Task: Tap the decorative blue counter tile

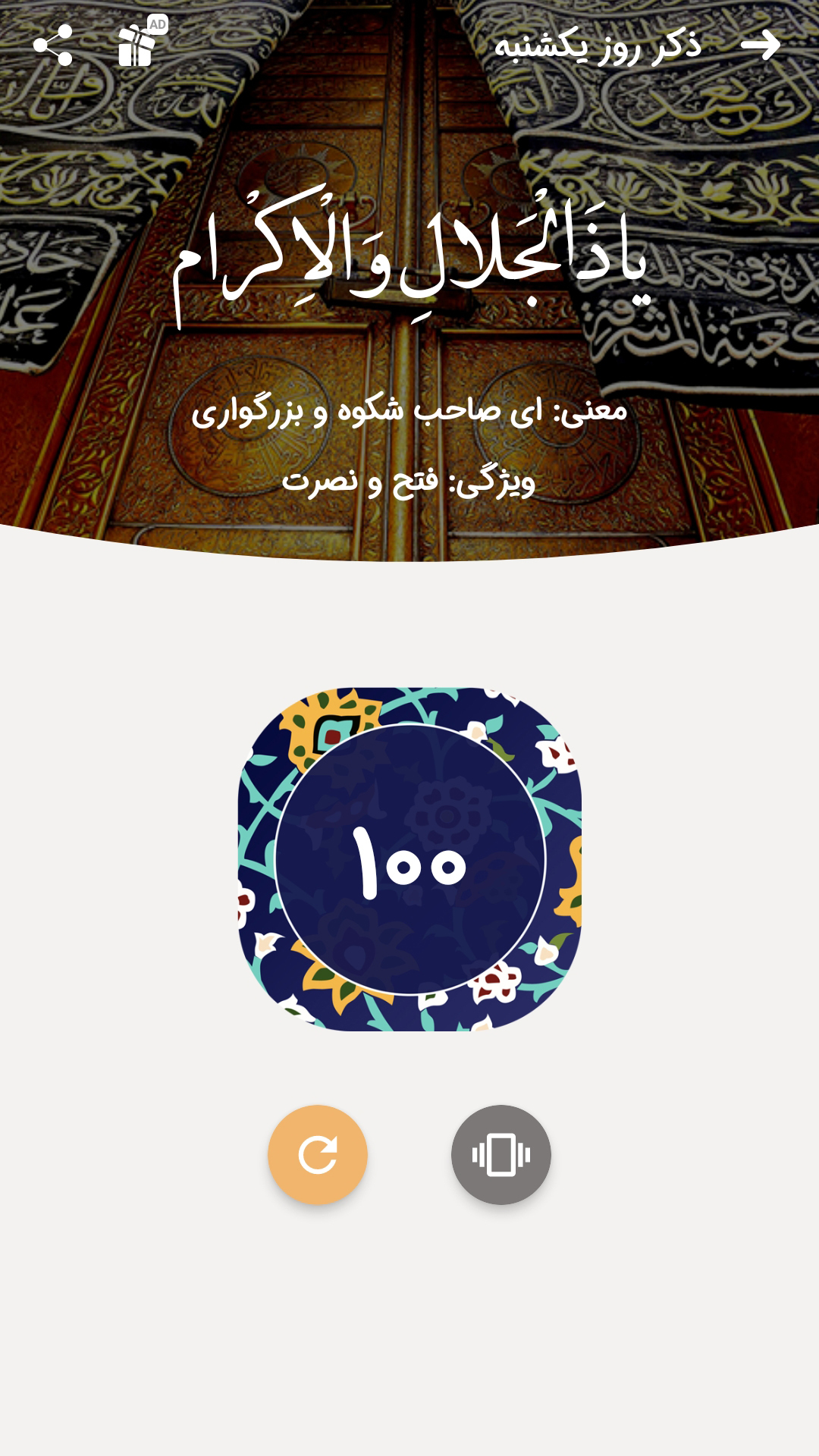Action: [x=409, y=864]
